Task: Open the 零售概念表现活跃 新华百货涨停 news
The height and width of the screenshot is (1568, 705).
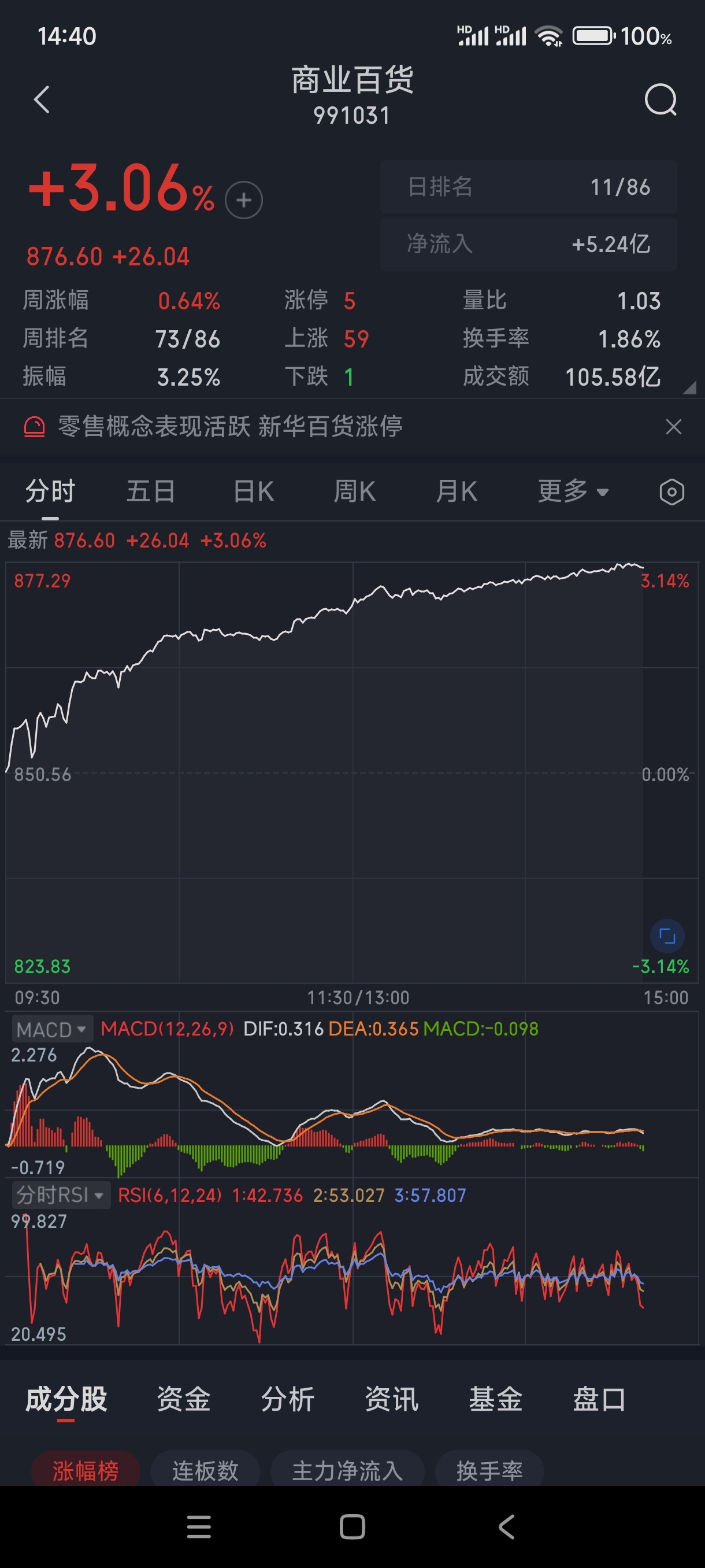Action: tap(230, 426)
